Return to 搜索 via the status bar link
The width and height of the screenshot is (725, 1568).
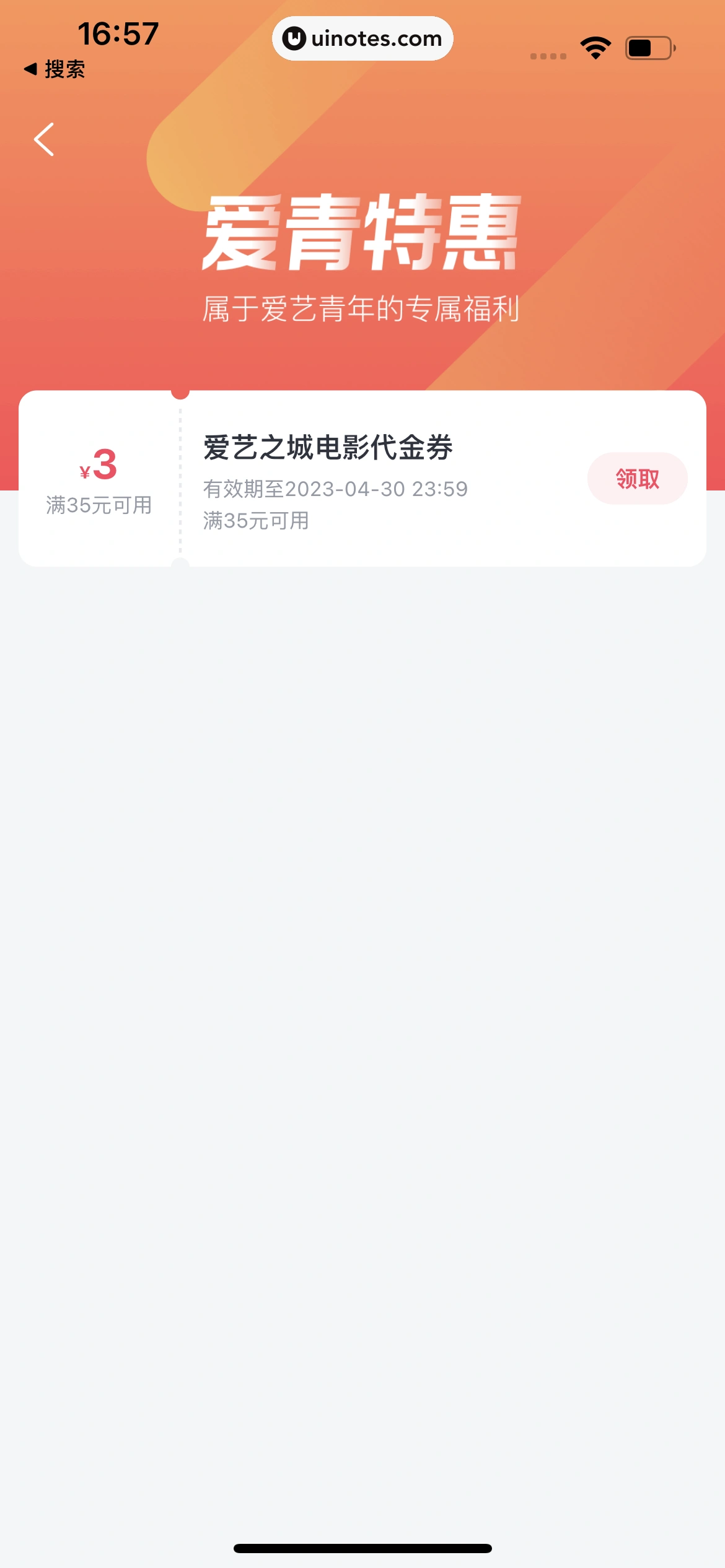(55, 69)
